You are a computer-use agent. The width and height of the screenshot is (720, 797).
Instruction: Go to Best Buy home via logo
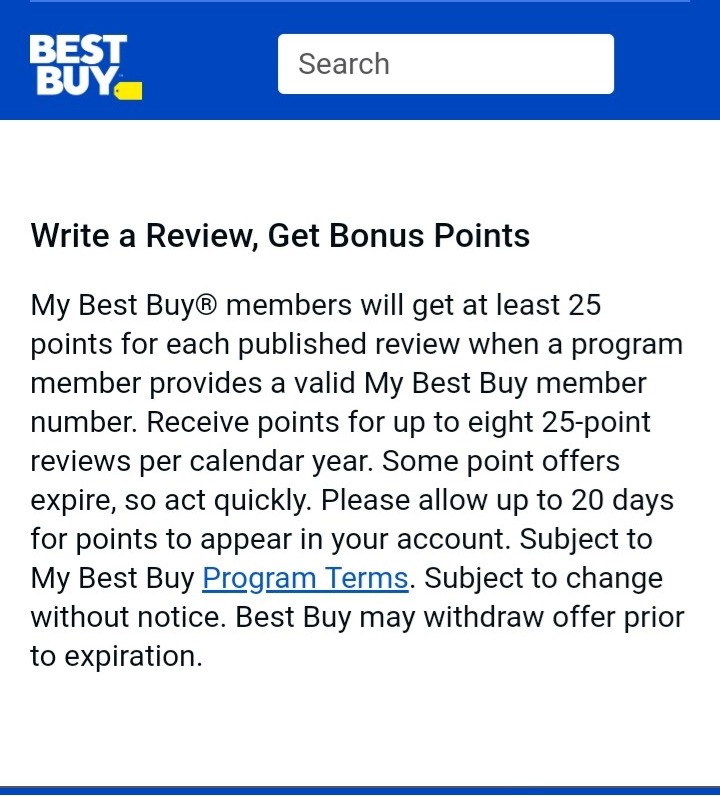84,67
